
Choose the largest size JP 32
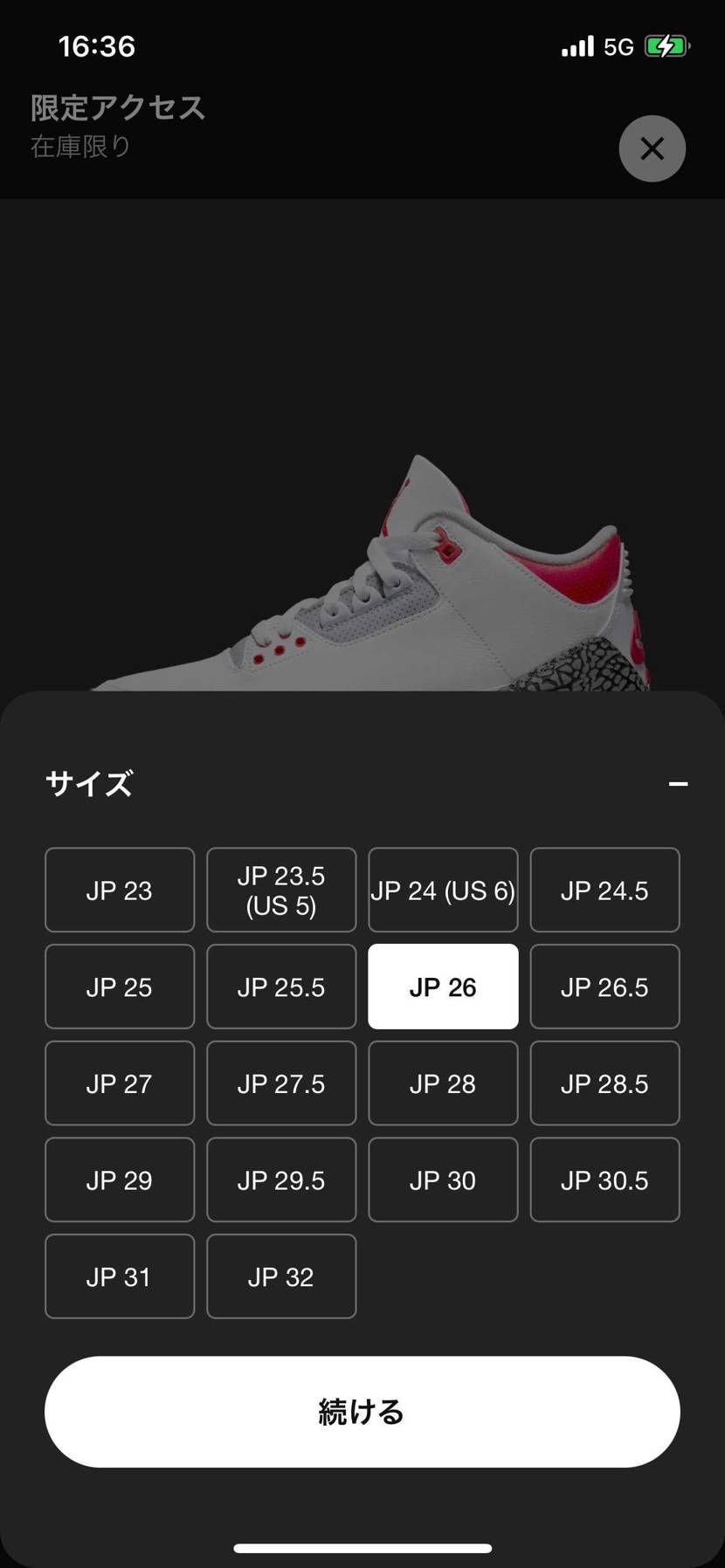(280, 1276)
